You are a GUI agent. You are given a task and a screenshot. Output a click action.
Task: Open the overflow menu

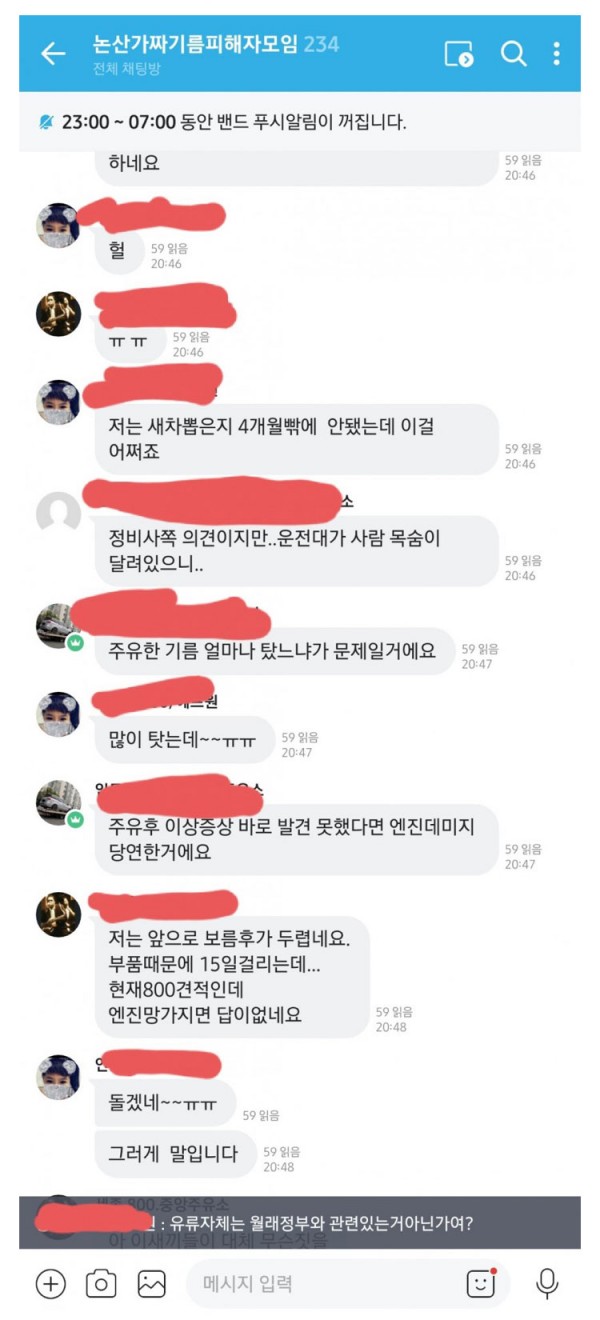557,54
